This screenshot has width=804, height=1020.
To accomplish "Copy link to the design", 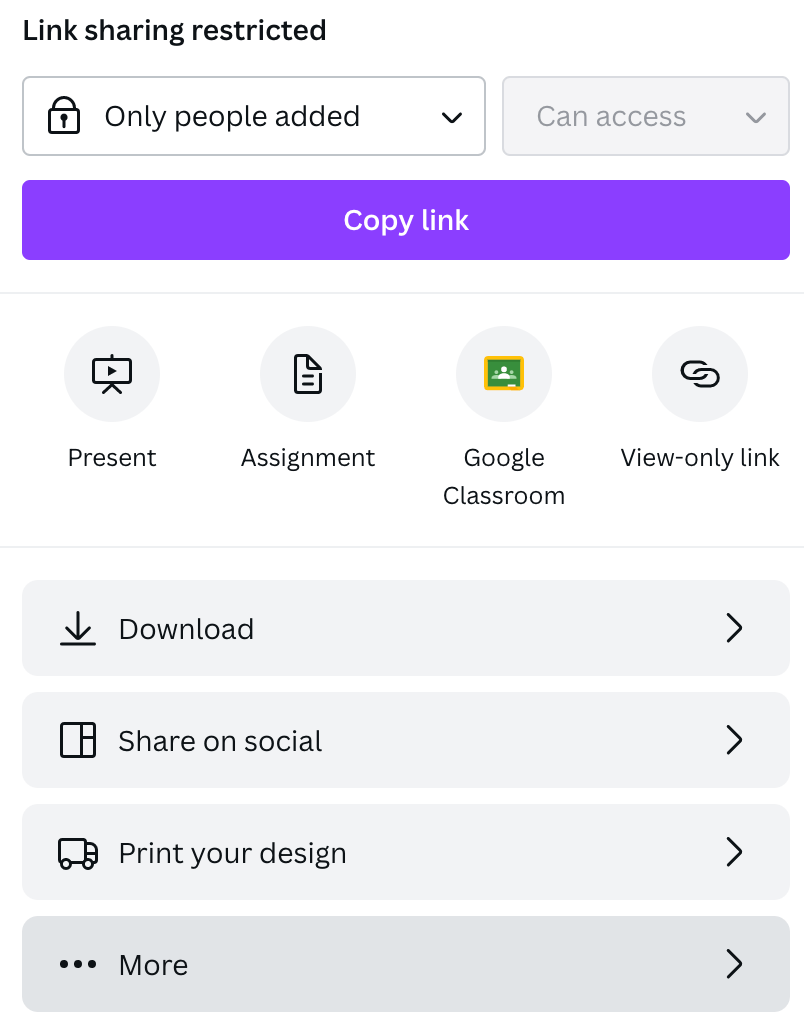I will (405, 220).
